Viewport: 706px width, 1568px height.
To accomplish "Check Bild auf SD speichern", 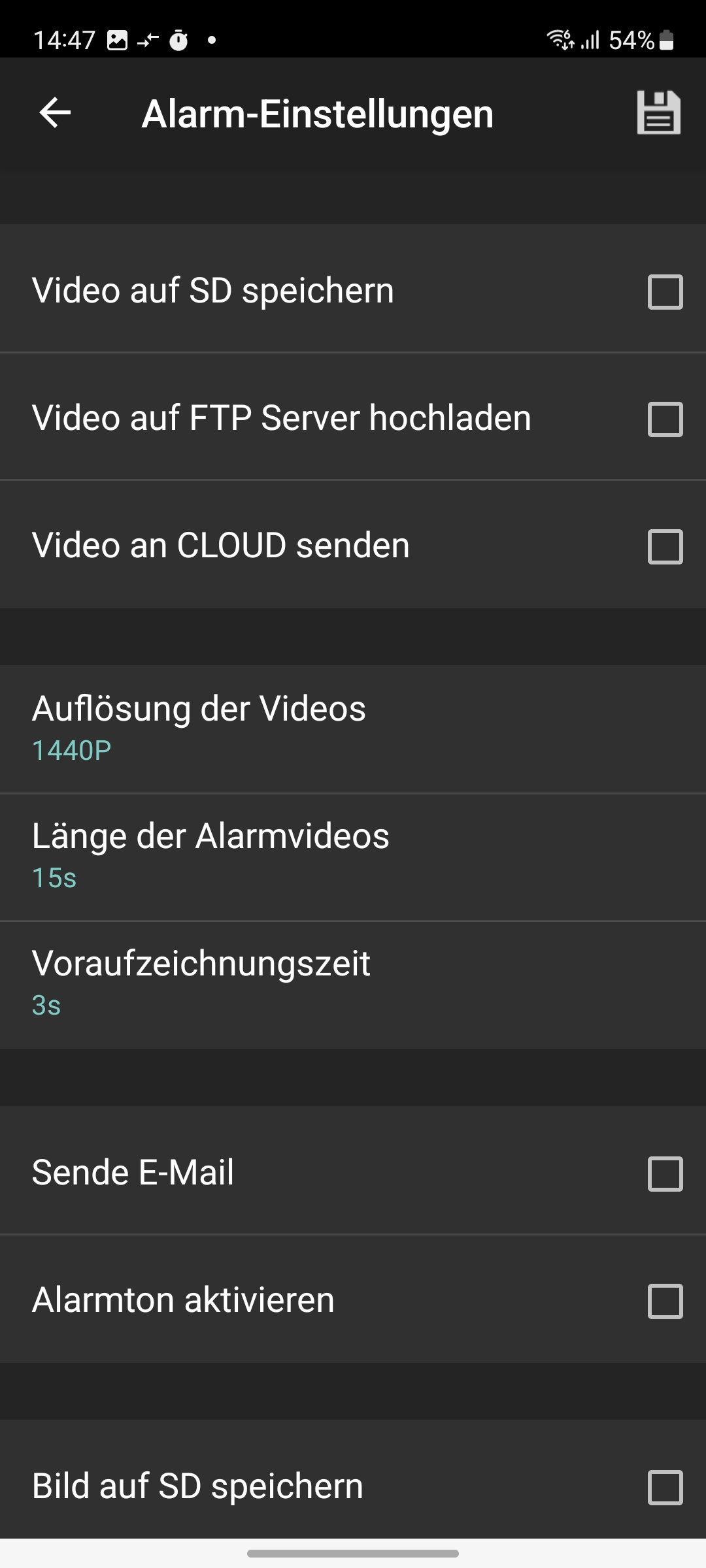I will (665, 1487).
